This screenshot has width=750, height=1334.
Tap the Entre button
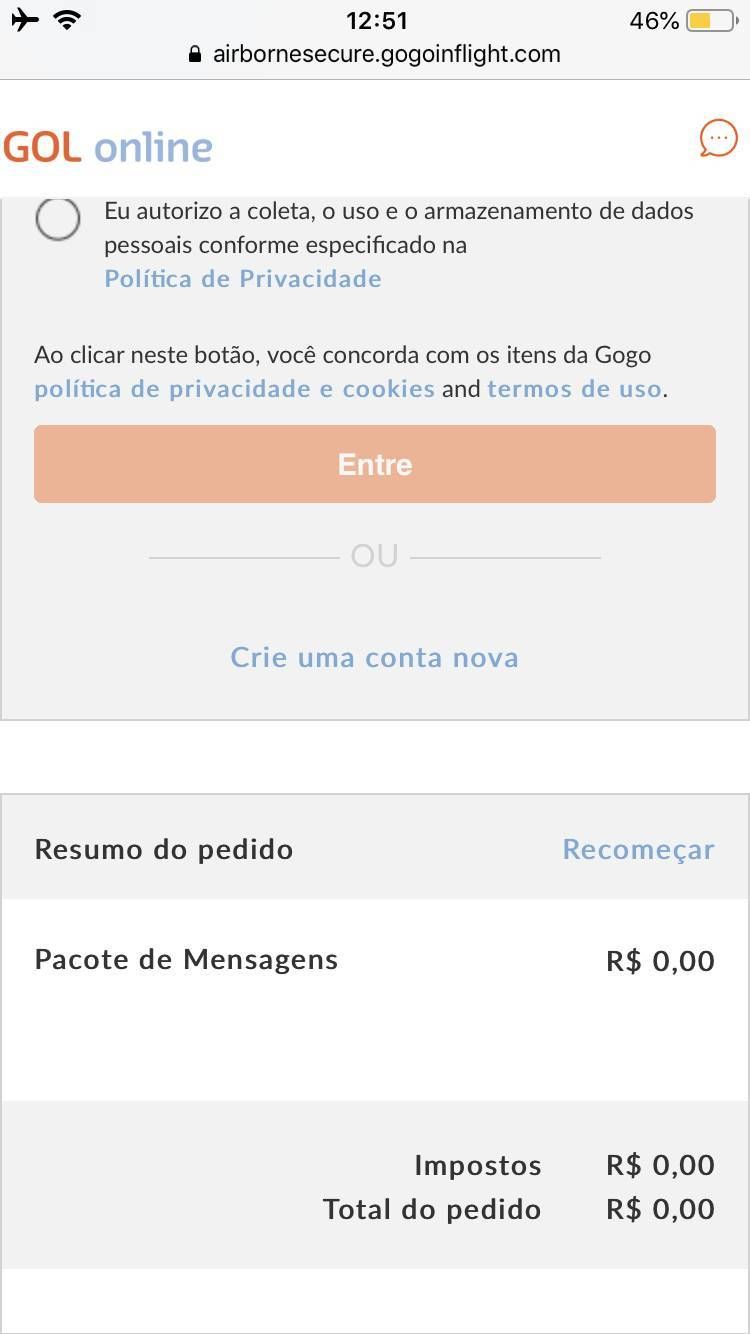coord(375,464)
